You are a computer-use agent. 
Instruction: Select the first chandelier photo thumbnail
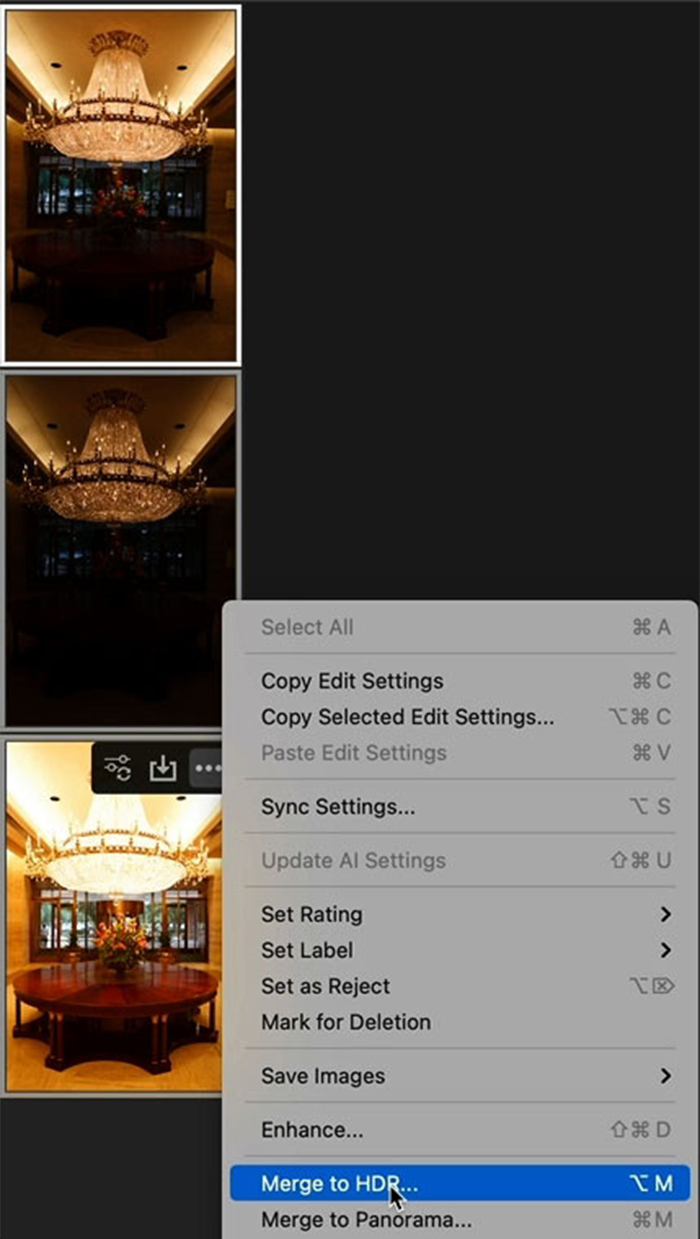pyautogui.click(x=121, y=185)
